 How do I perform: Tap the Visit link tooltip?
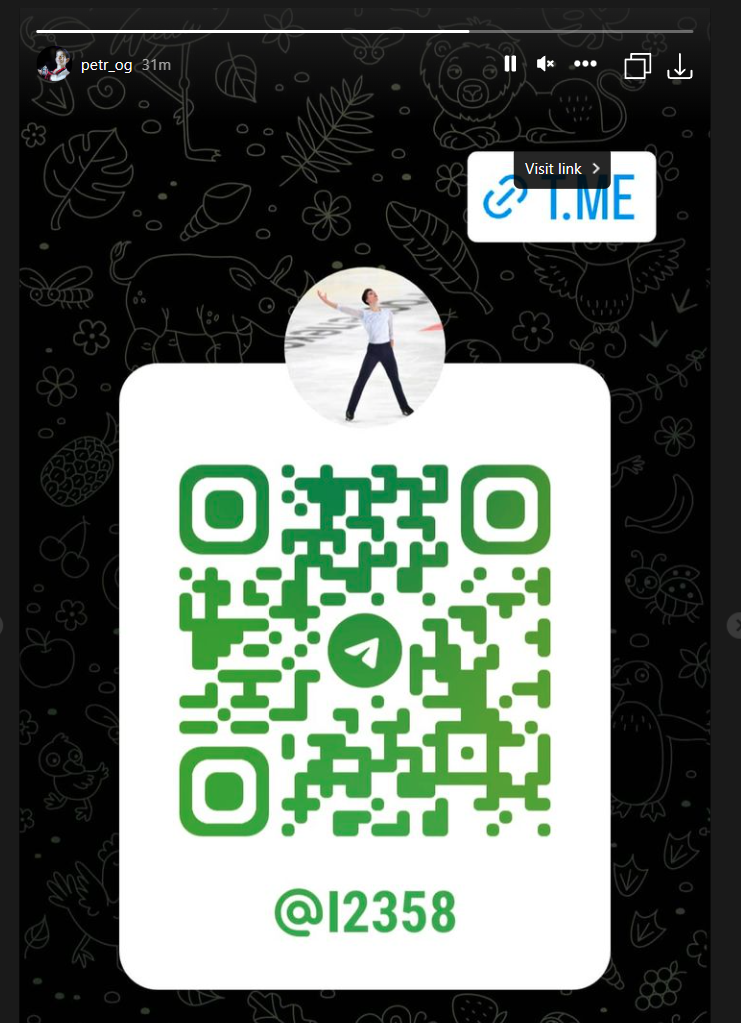click(x=561, y=169)
